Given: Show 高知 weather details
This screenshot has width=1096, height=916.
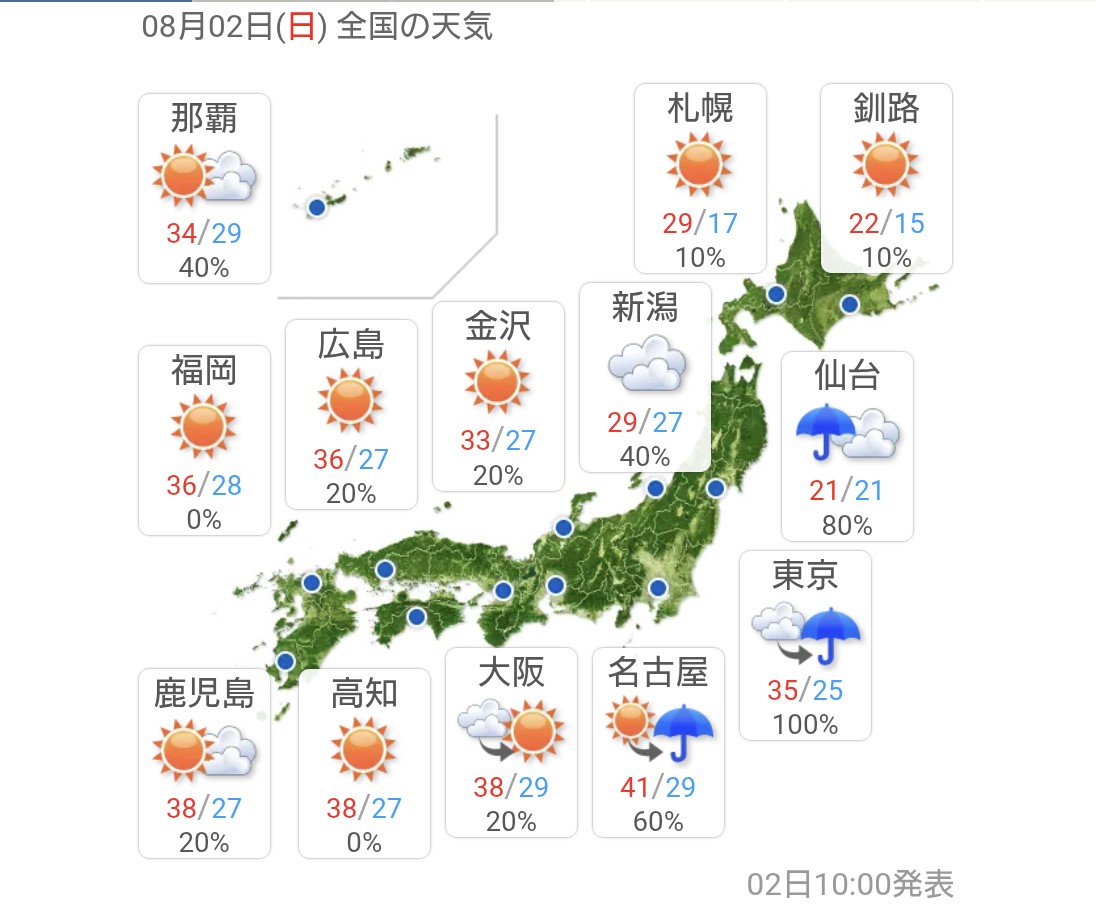Looking at the screenshot, I should 364,764.
